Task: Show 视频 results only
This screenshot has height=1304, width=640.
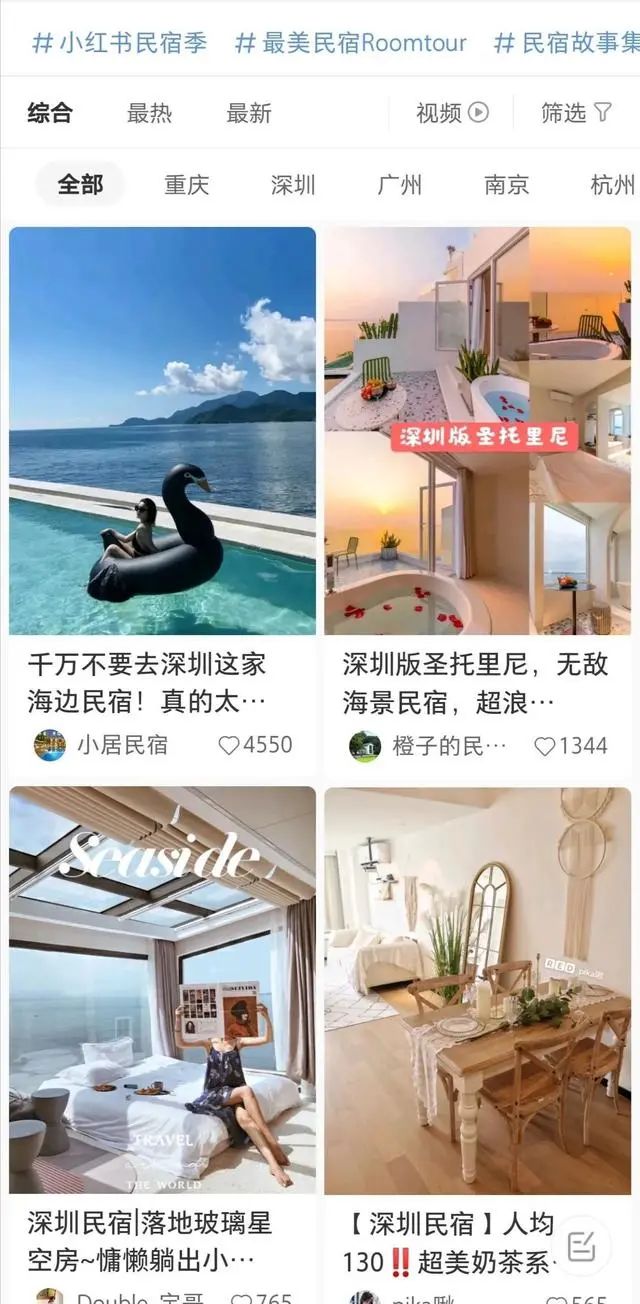Action: 452,113
